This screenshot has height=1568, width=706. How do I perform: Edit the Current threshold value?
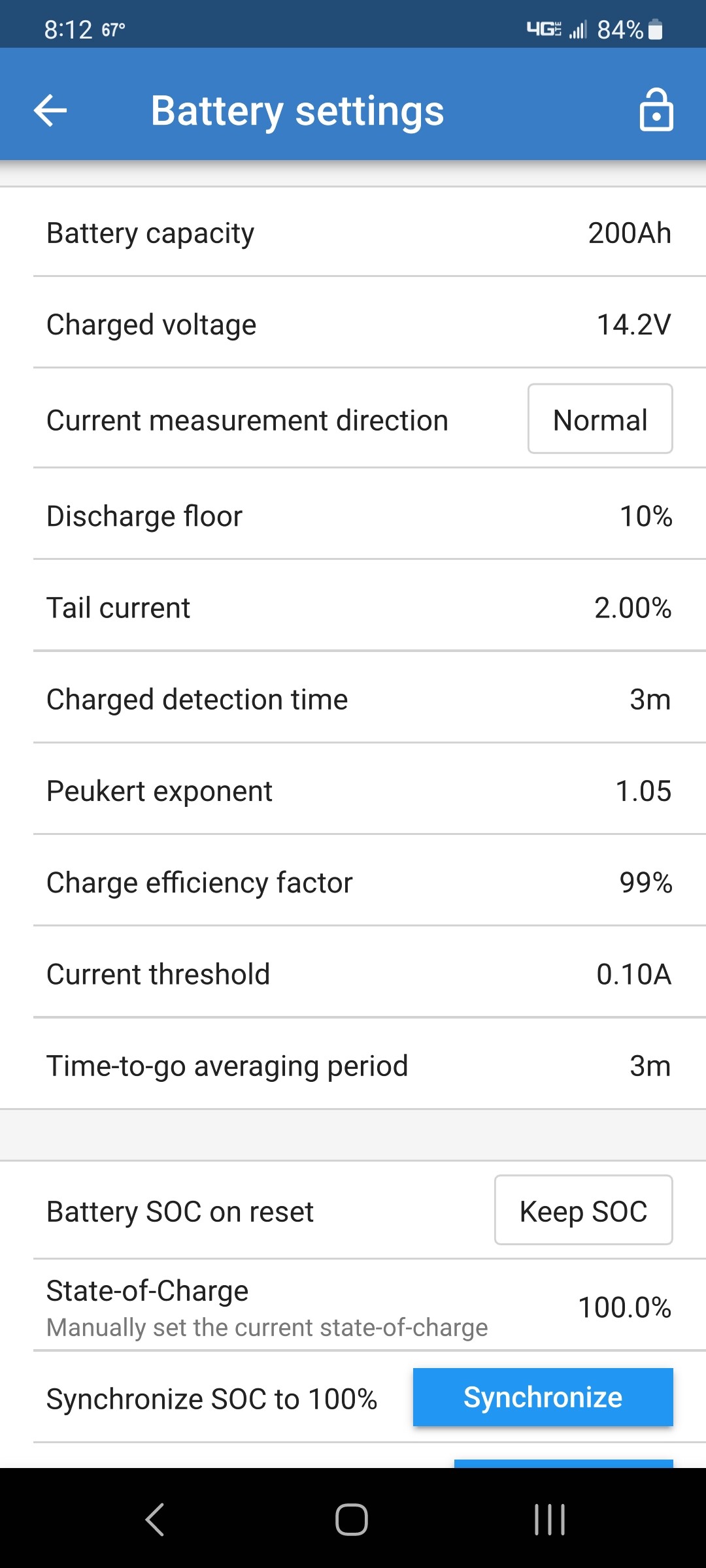pyautogui.click(x=633, y=974)
